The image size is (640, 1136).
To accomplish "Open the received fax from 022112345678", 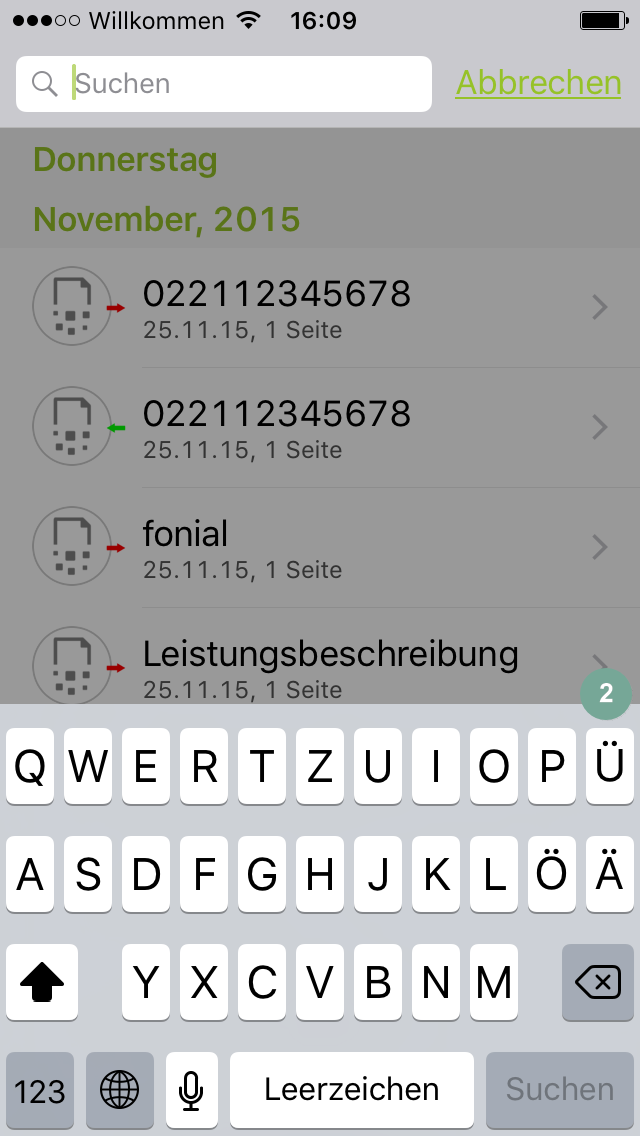I will (x=320, y=427).
